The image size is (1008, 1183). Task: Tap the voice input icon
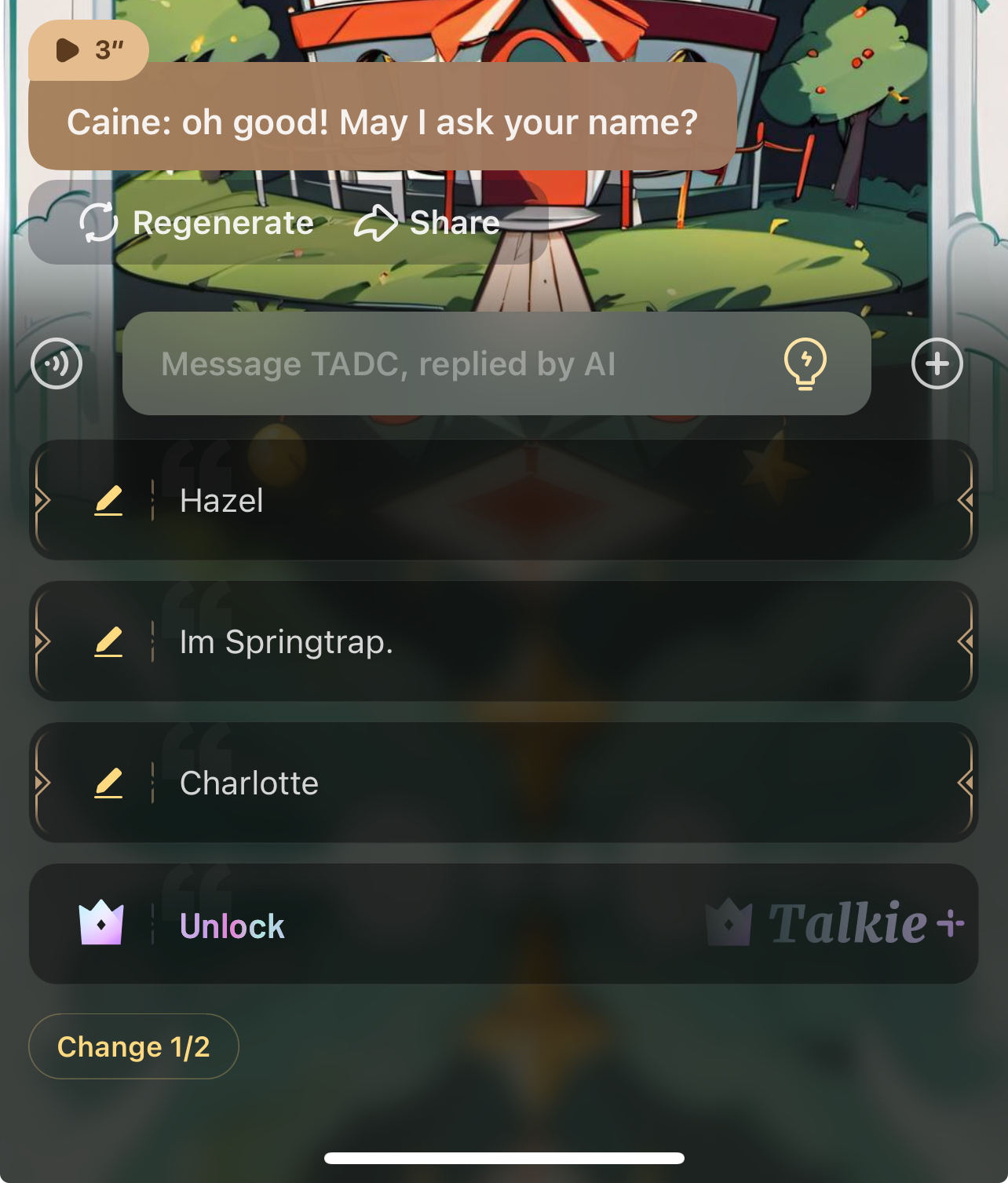point(57,363)
